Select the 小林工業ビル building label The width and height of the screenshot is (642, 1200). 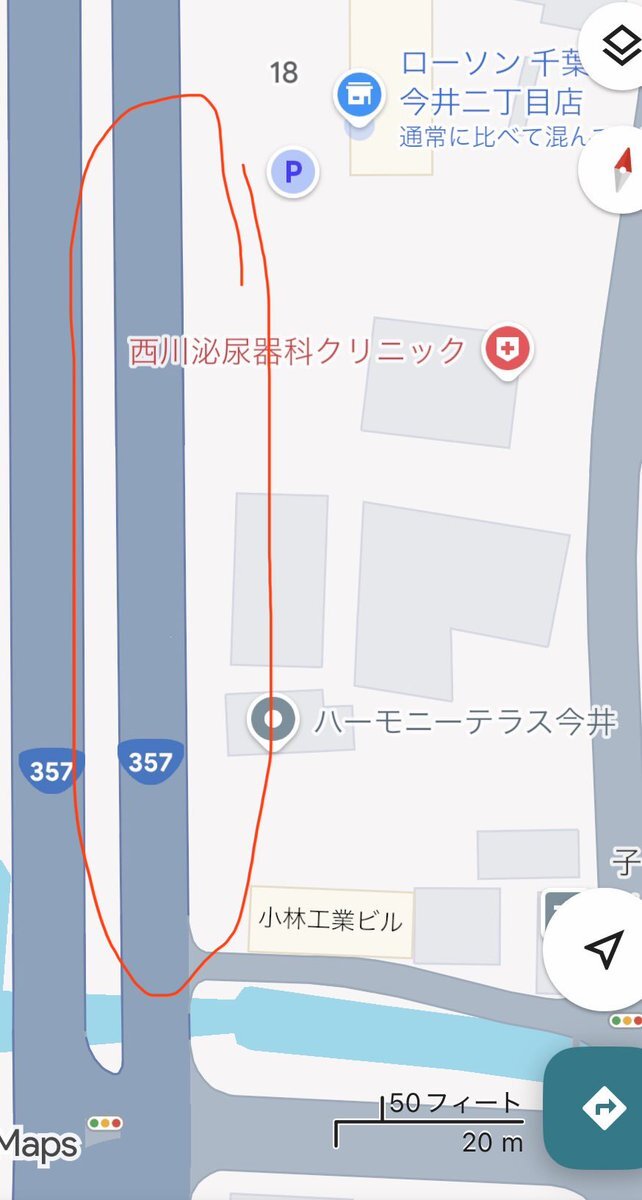330,921
